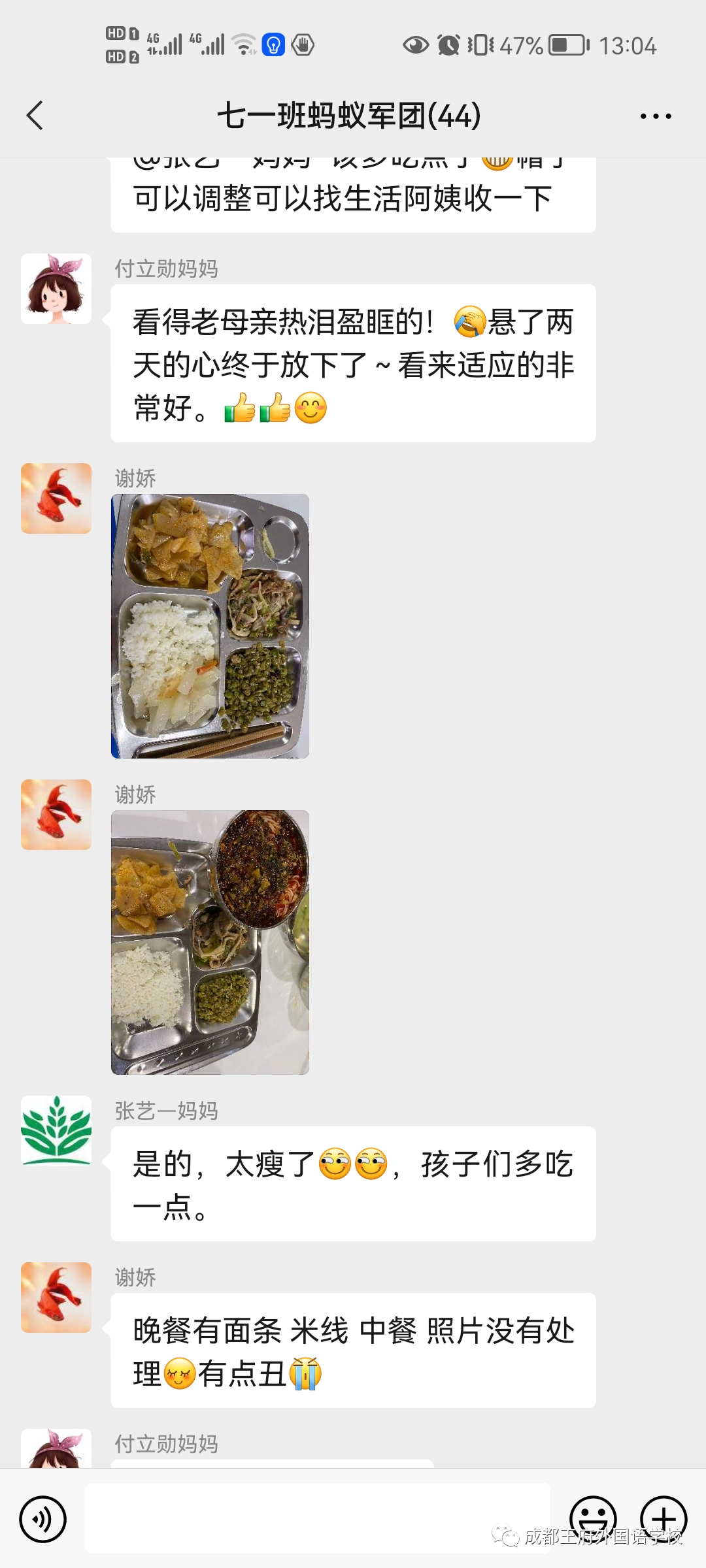Focus the message text field
Image resolution: width=706 pixels, height=1568 pixels.
point(317,1518)
